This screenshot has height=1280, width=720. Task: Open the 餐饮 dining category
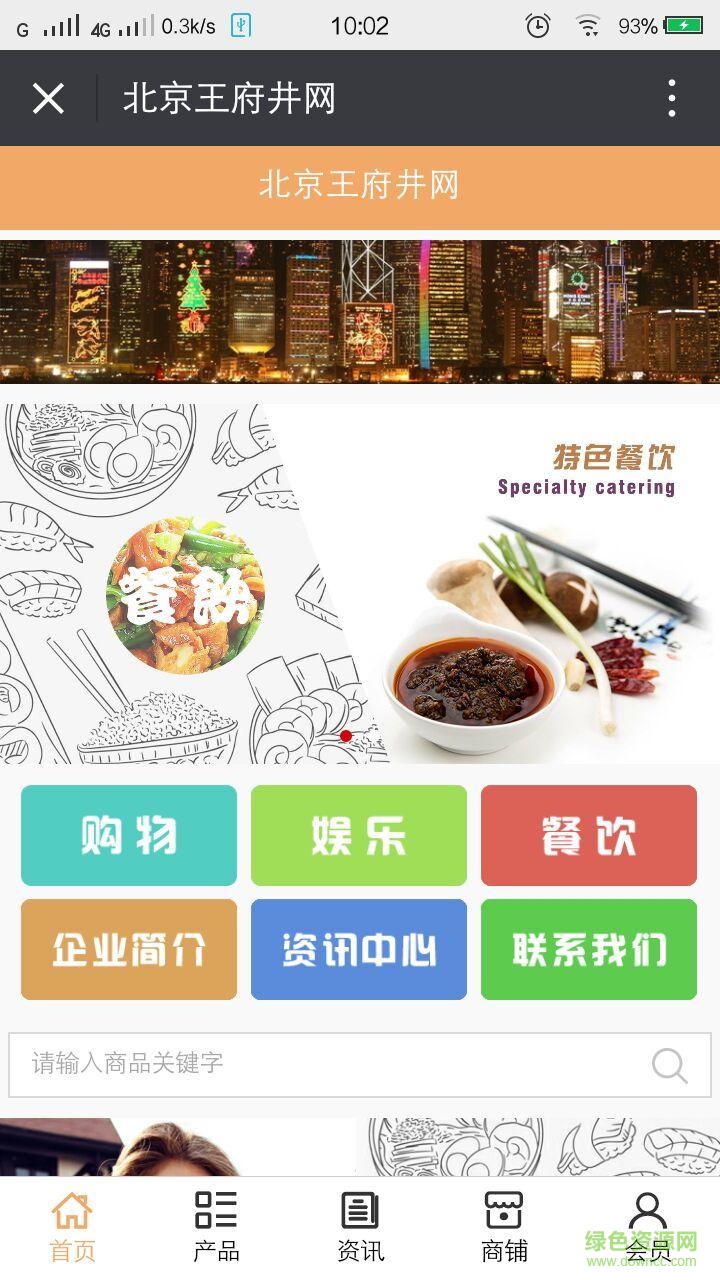click(x=588, y=835)
